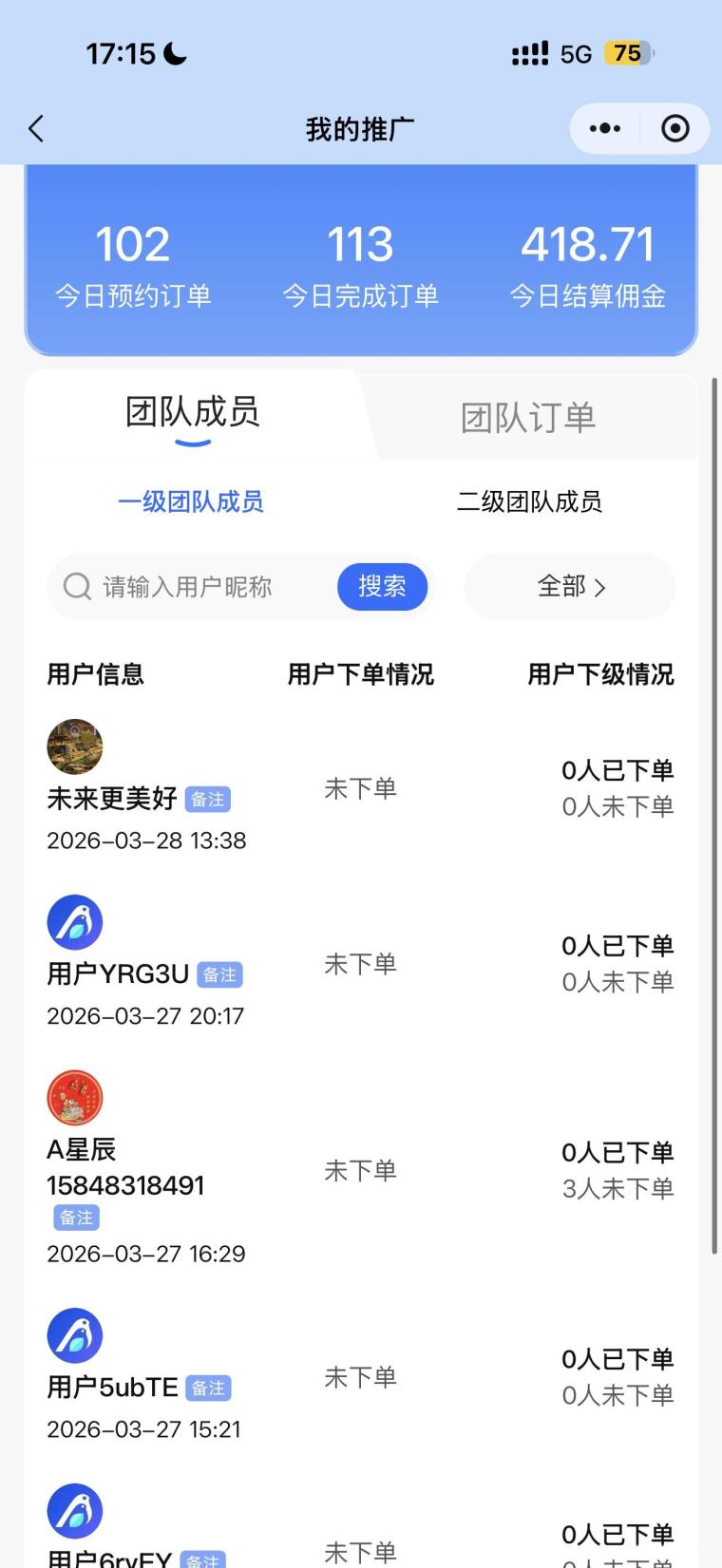Screen dimensions: 722x1568
Task: Expand A星辰's 备注 label
Action: pyautogui.click(x=75, y=1218)
